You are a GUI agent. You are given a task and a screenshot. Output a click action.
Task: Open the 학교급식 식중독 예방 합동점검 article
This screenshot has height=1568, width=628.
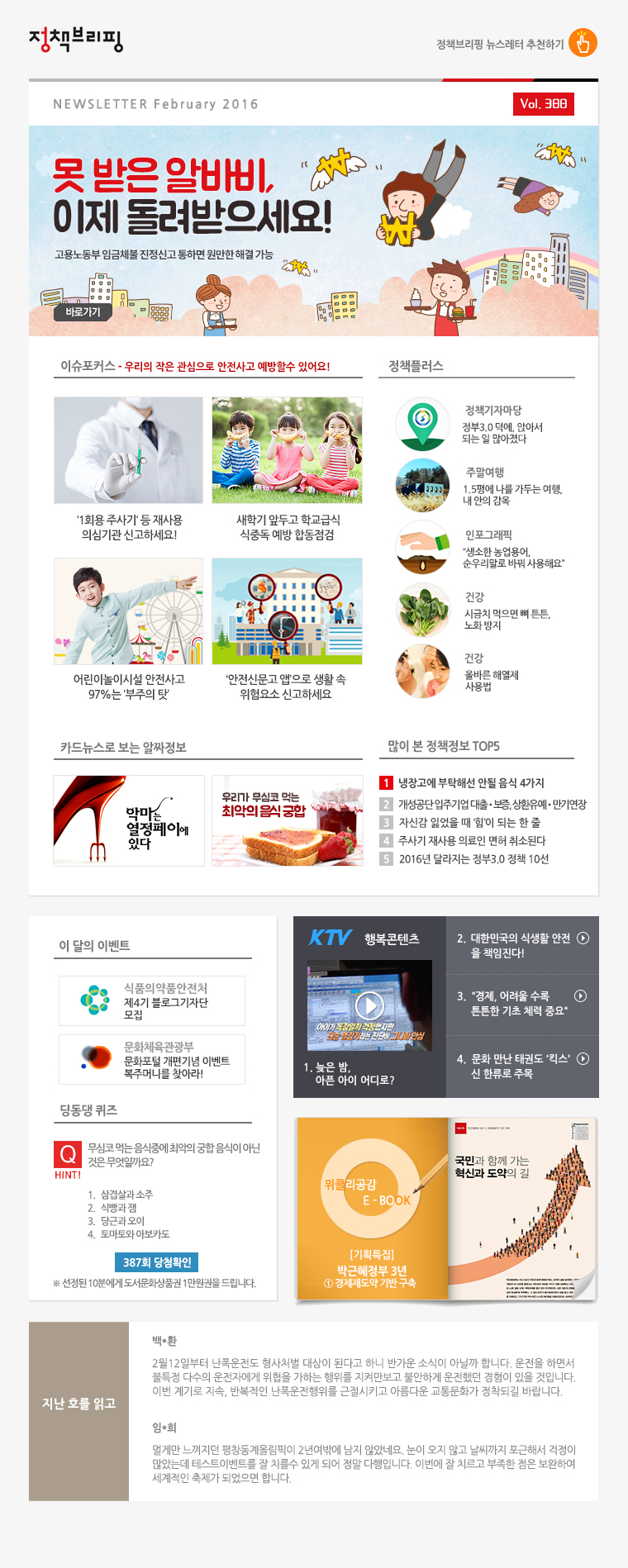click(x=287, y=451)
